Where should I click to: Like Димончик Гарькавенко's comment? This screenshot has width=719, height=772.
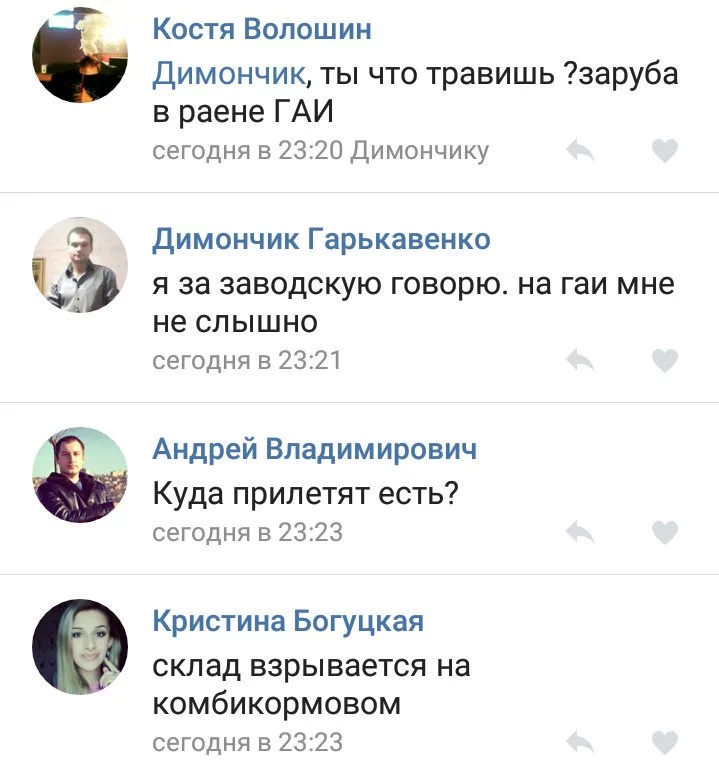(x=665, y=360)
